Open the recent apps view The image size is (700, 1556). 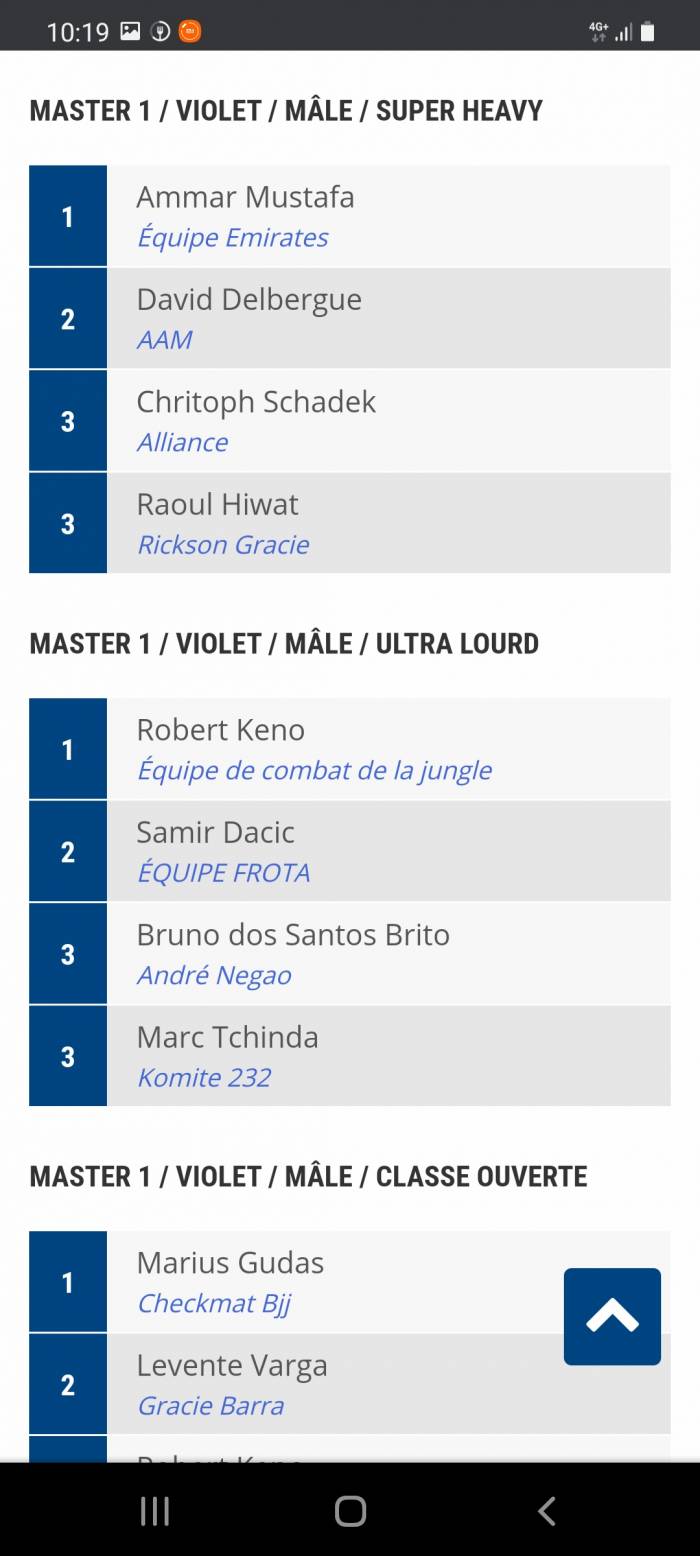[x=155, y=1511]
